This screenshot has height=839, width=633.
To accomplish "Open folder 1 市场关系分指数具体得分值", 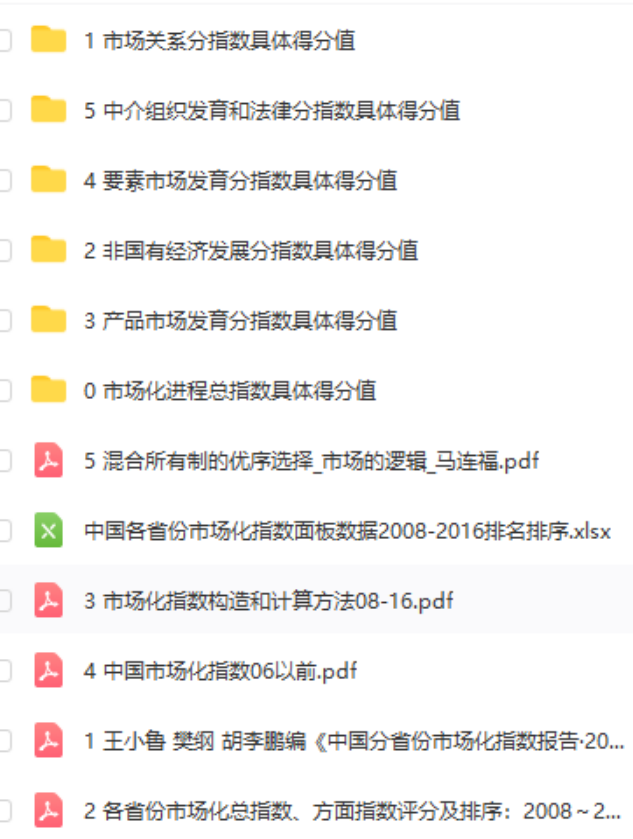I will pyautogui.click(x=219, y=41).
